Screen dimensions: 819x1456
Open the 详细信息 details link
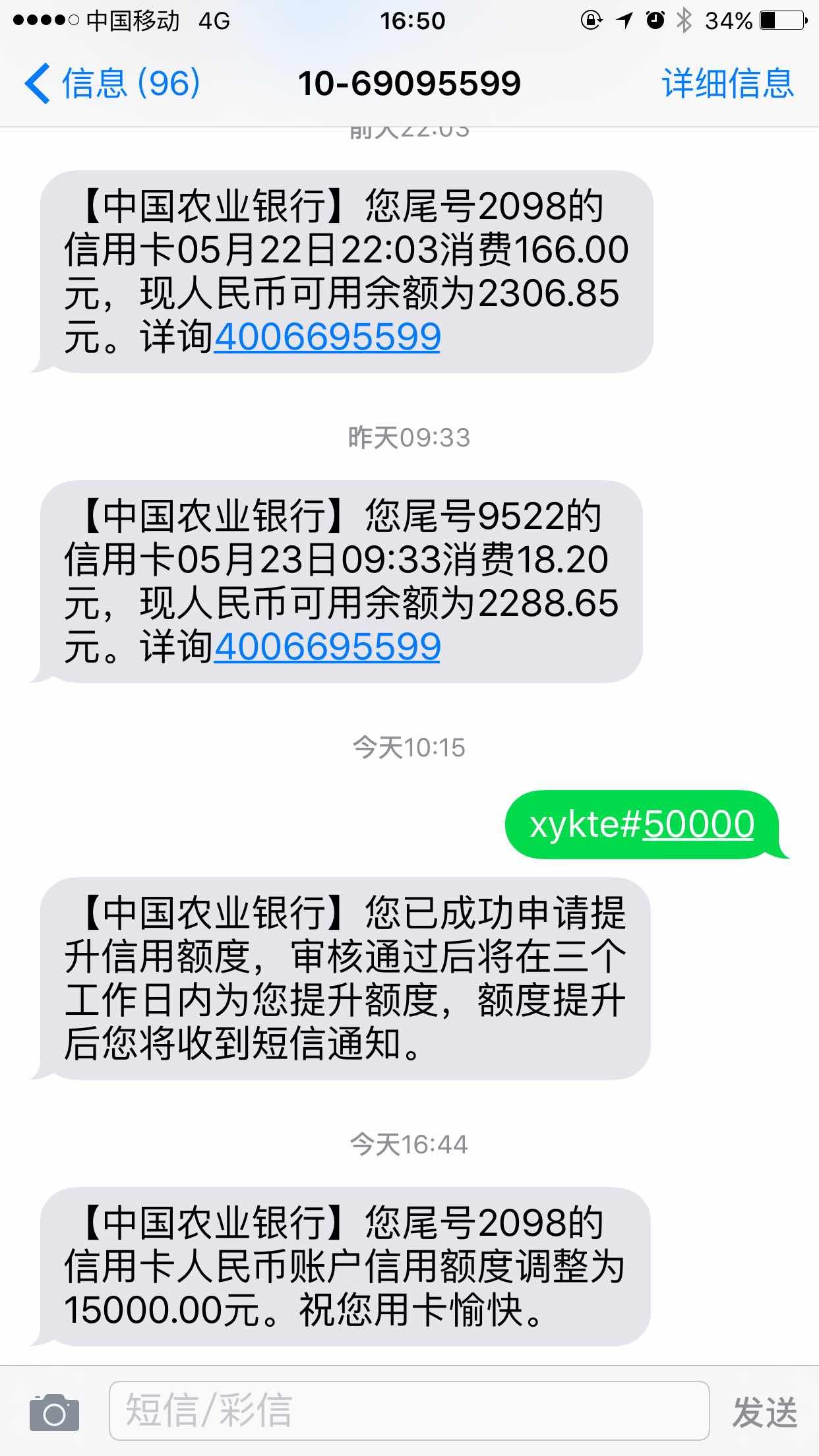(728, 83)
